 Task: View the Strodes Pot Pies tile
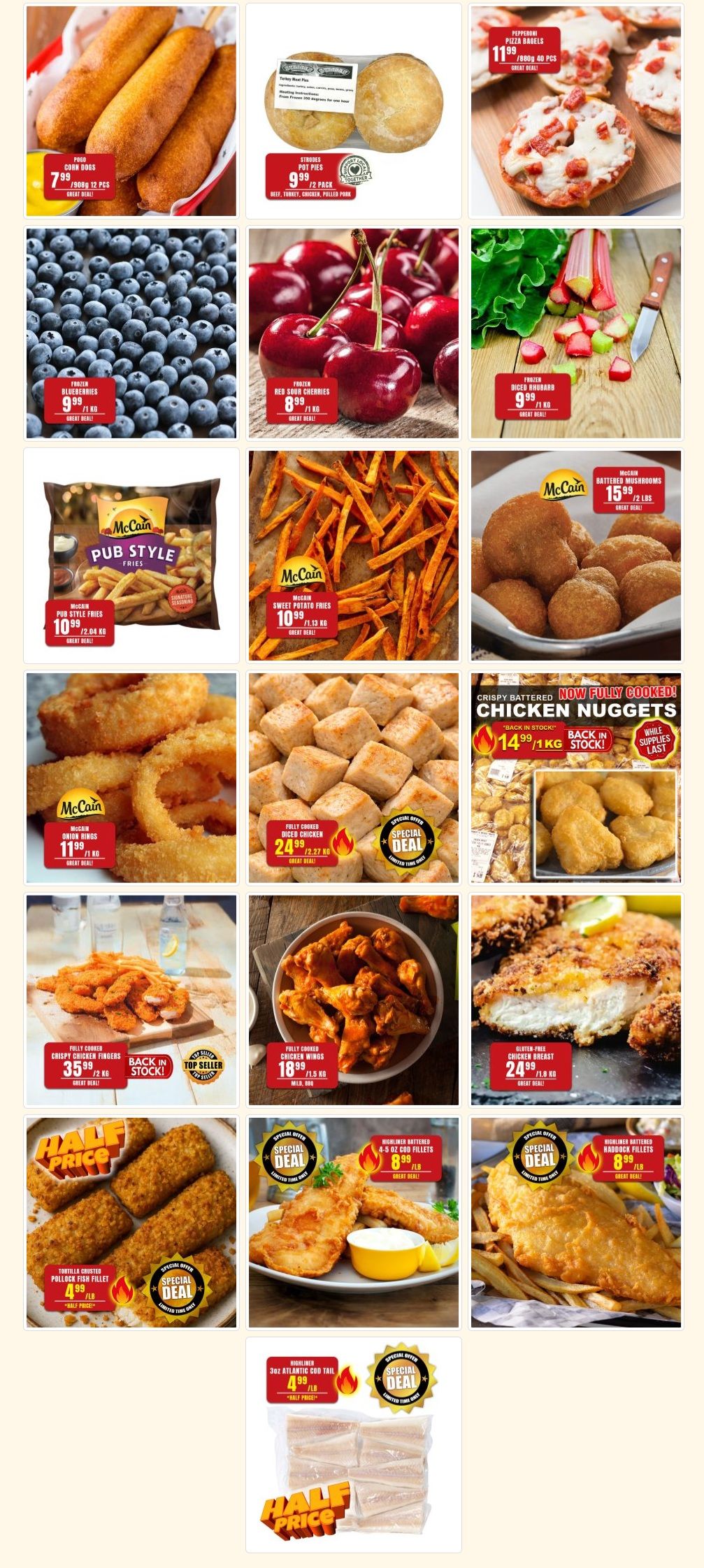(x=354, y=111)
